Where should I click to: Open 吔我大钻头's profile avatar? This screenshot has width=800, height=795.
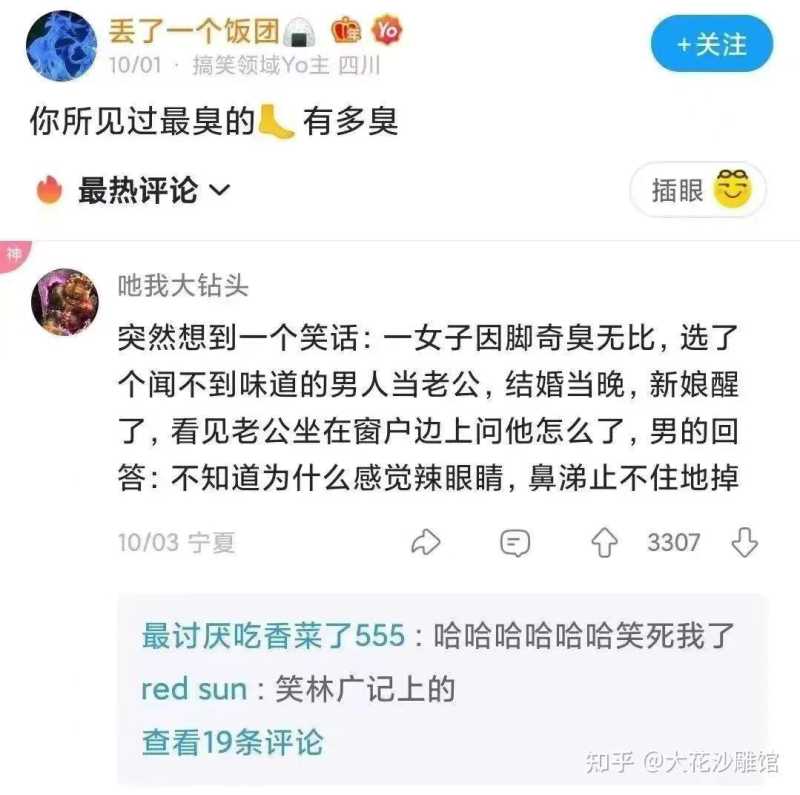[65, 301]
